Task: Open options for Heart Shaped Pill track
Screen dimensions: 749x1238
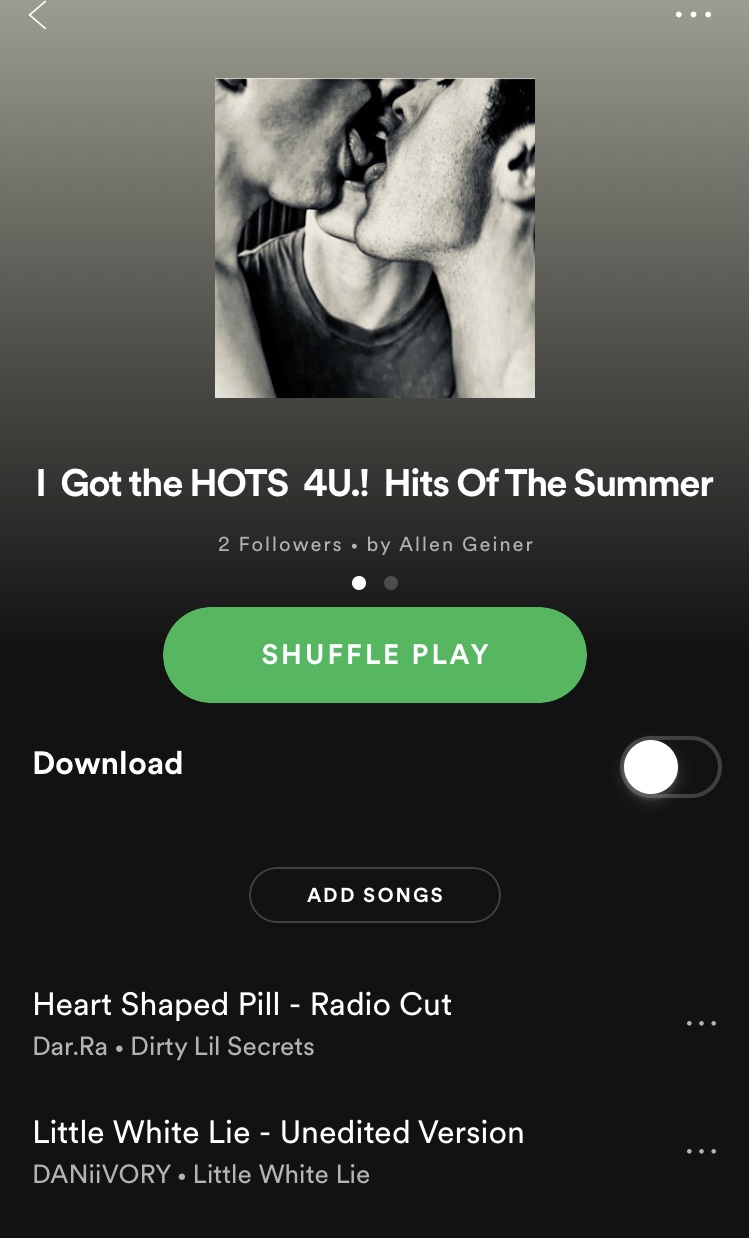Action: point(701,1023)
